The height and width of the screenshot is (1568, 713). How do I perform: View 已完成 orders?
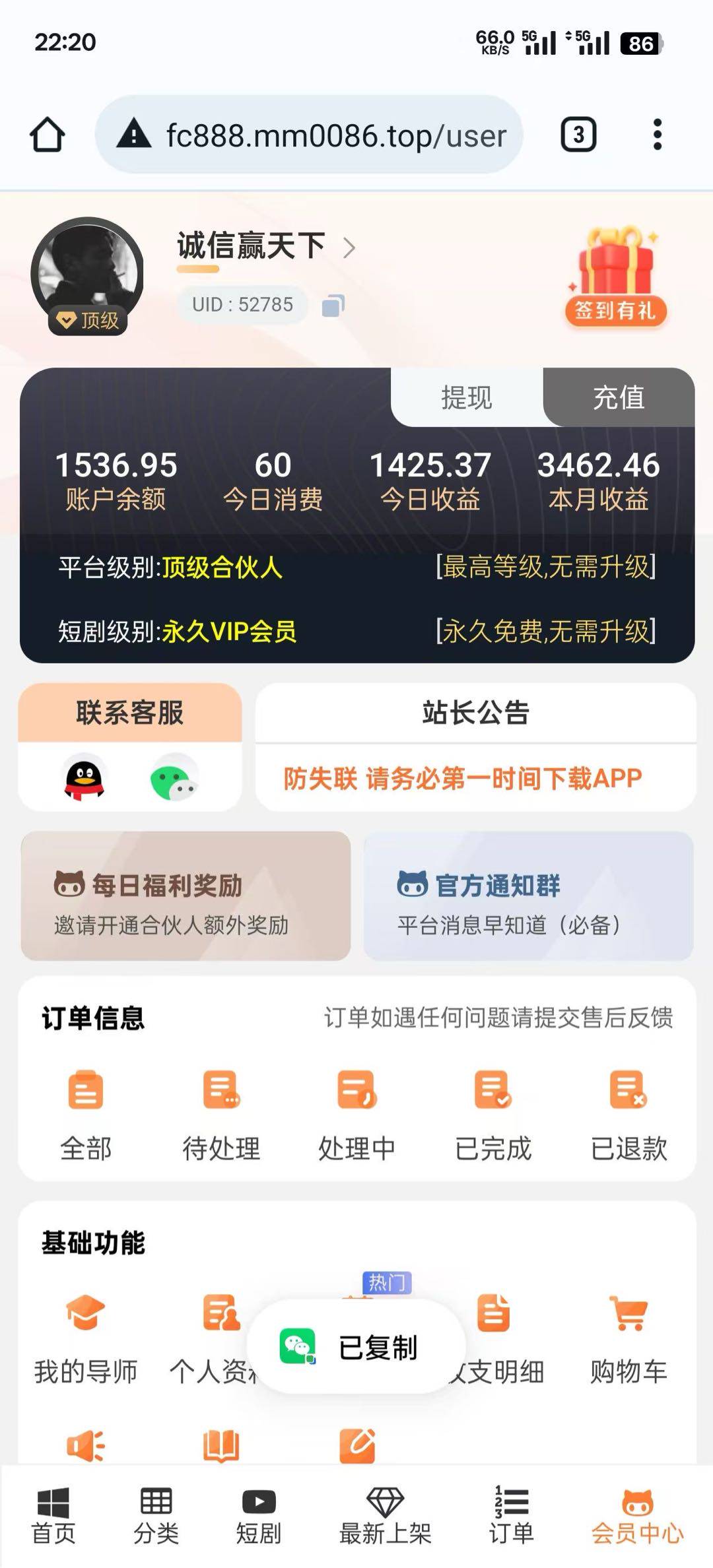(492, 1115)
